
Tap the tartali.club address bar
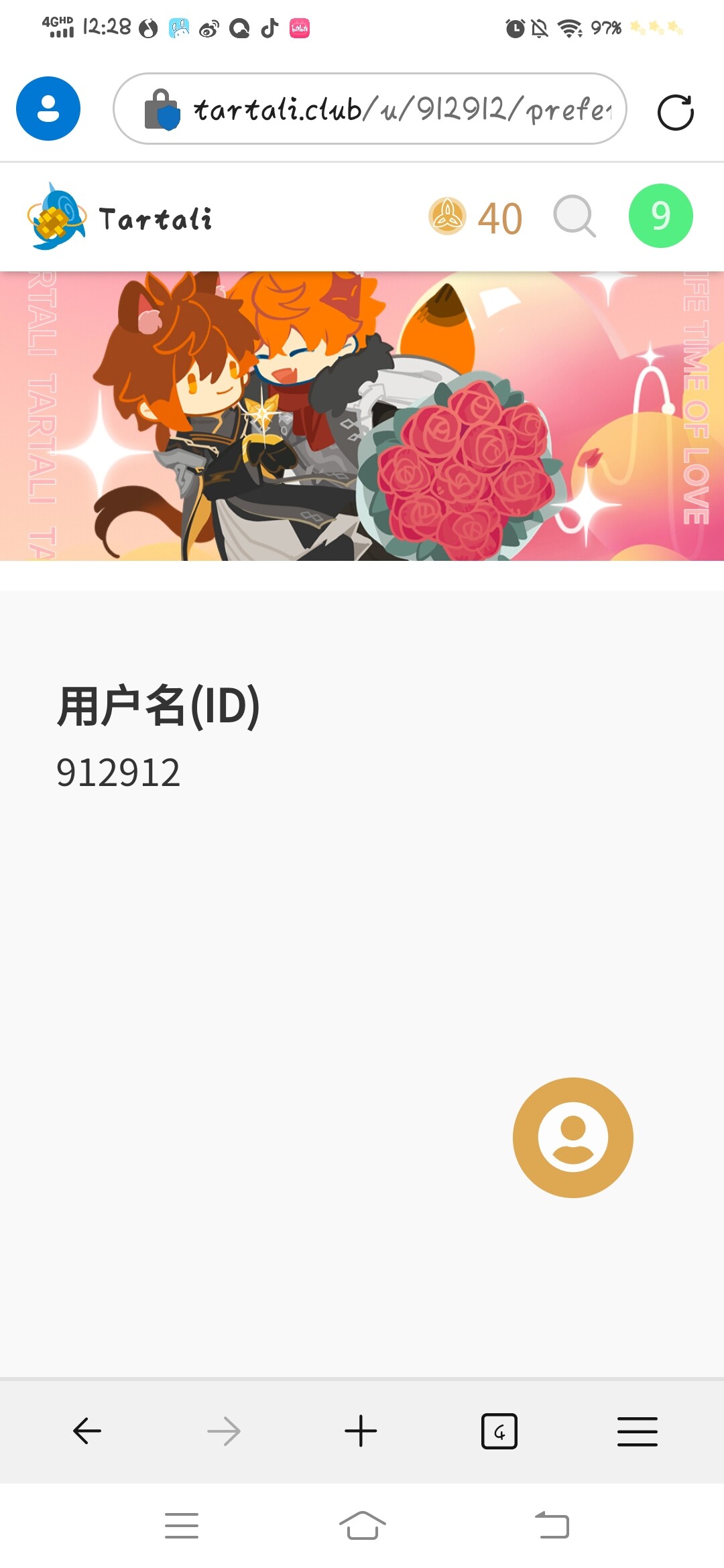(x=370, y=109)
